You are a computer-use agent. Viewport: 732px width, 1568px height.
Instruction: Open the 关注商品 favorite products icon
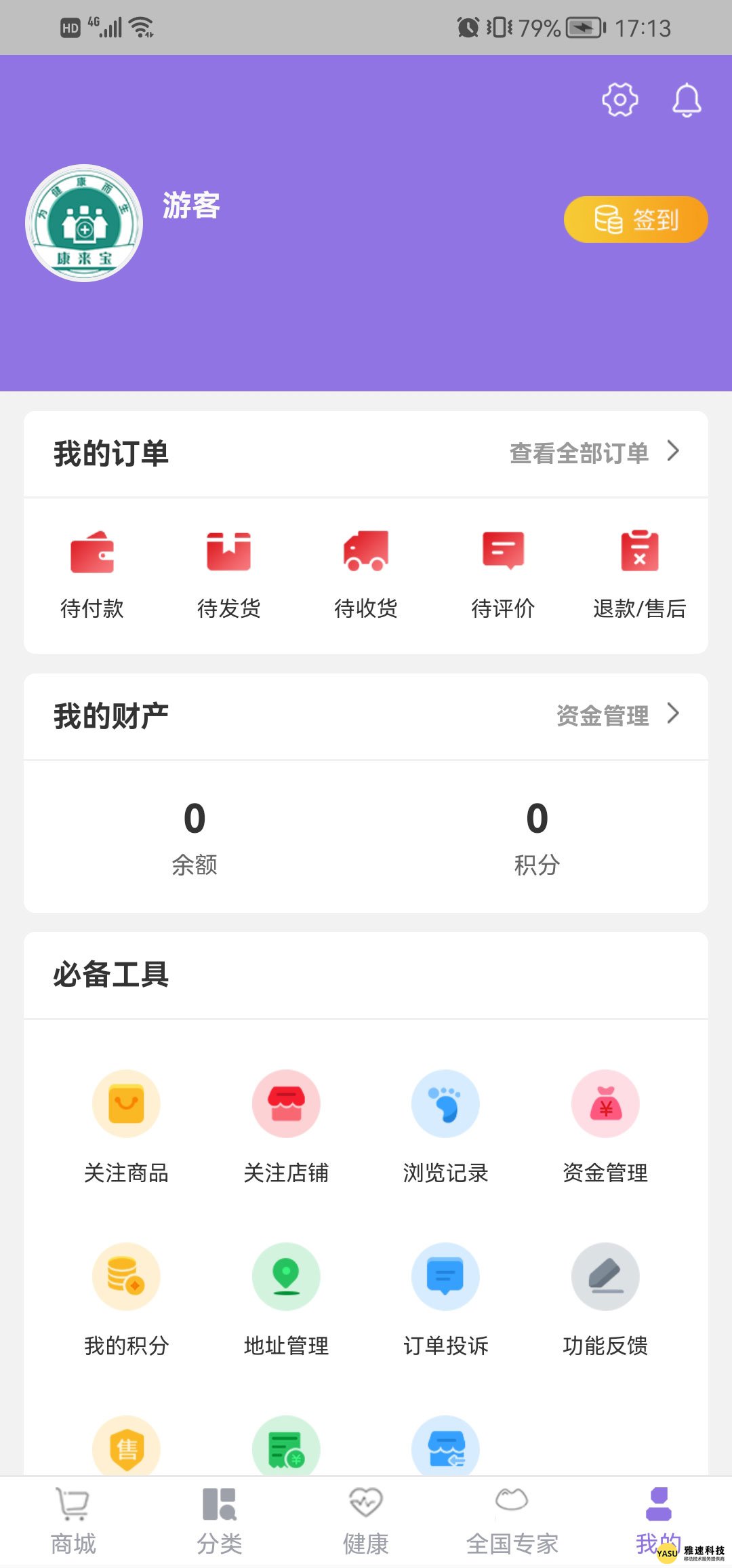[x=127, y=1103]
